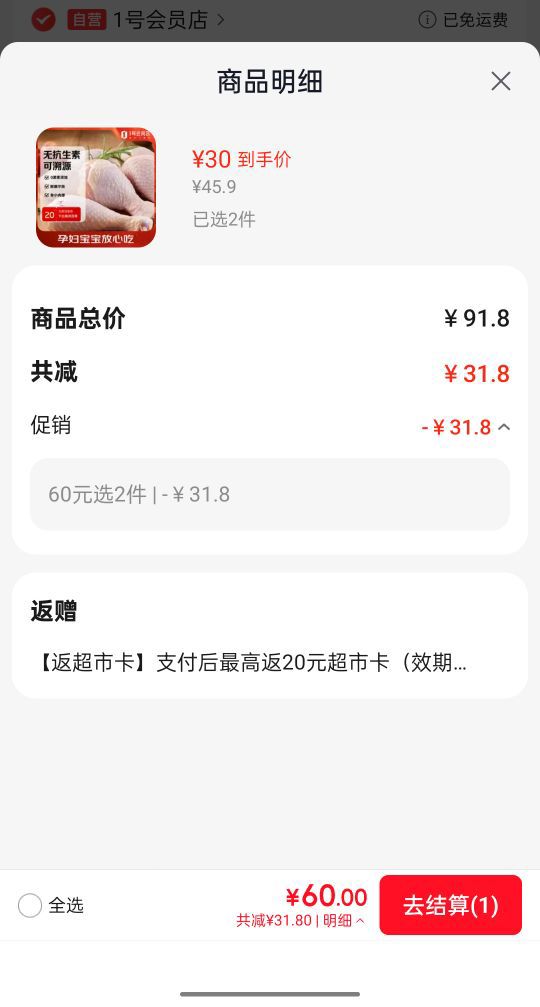Collapse the 明细 details link
The height and width of the screenshot is (1007, 540).
click(x=344, y=920)
